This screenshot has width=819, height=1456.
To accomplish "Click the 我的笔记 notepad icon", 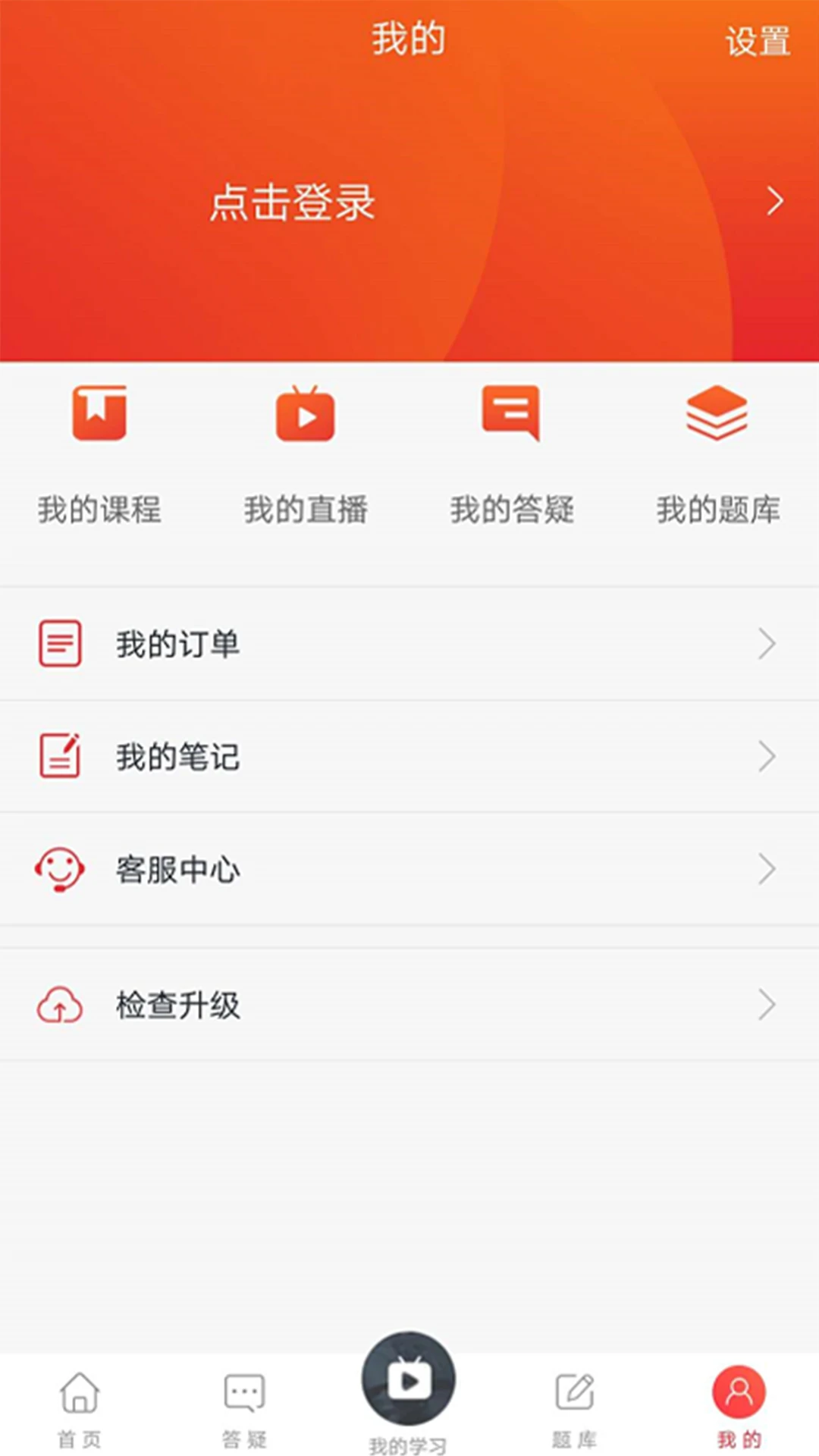I will tap(61, 756).
